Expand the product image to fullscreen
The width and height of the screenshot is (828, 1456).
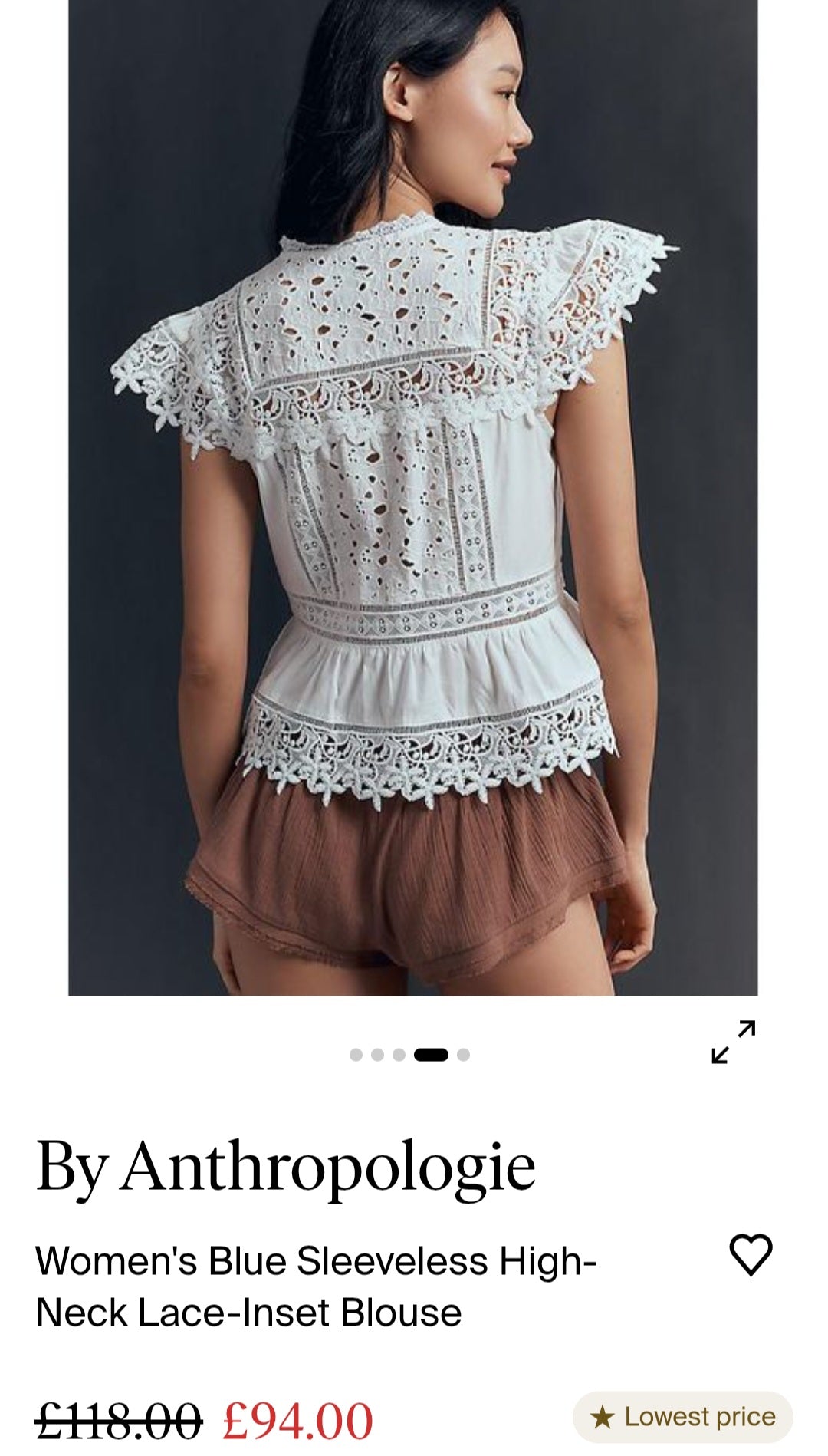point(734,1041)
